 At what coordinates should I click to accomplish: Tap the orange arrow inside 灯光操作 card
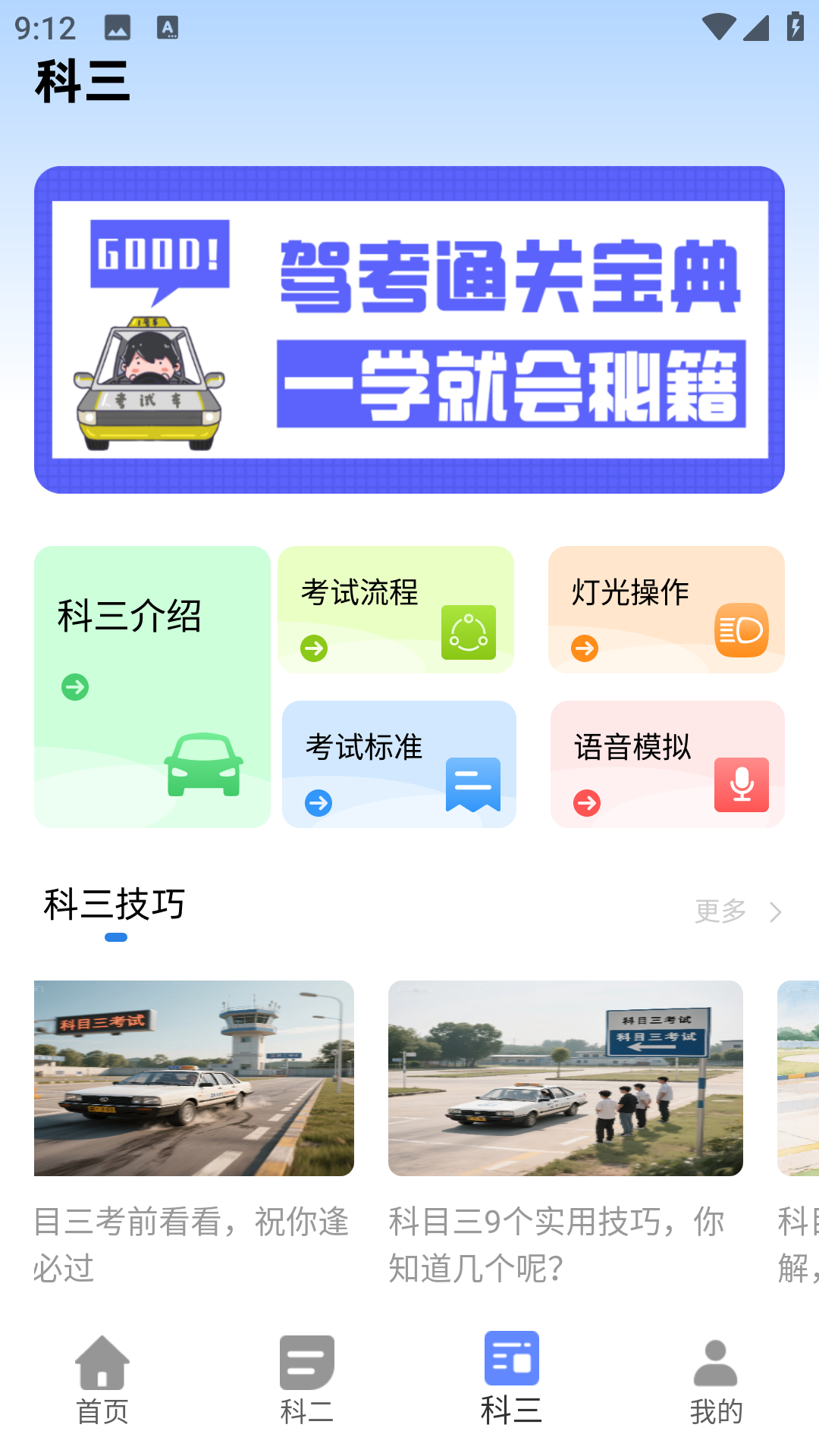583,648
